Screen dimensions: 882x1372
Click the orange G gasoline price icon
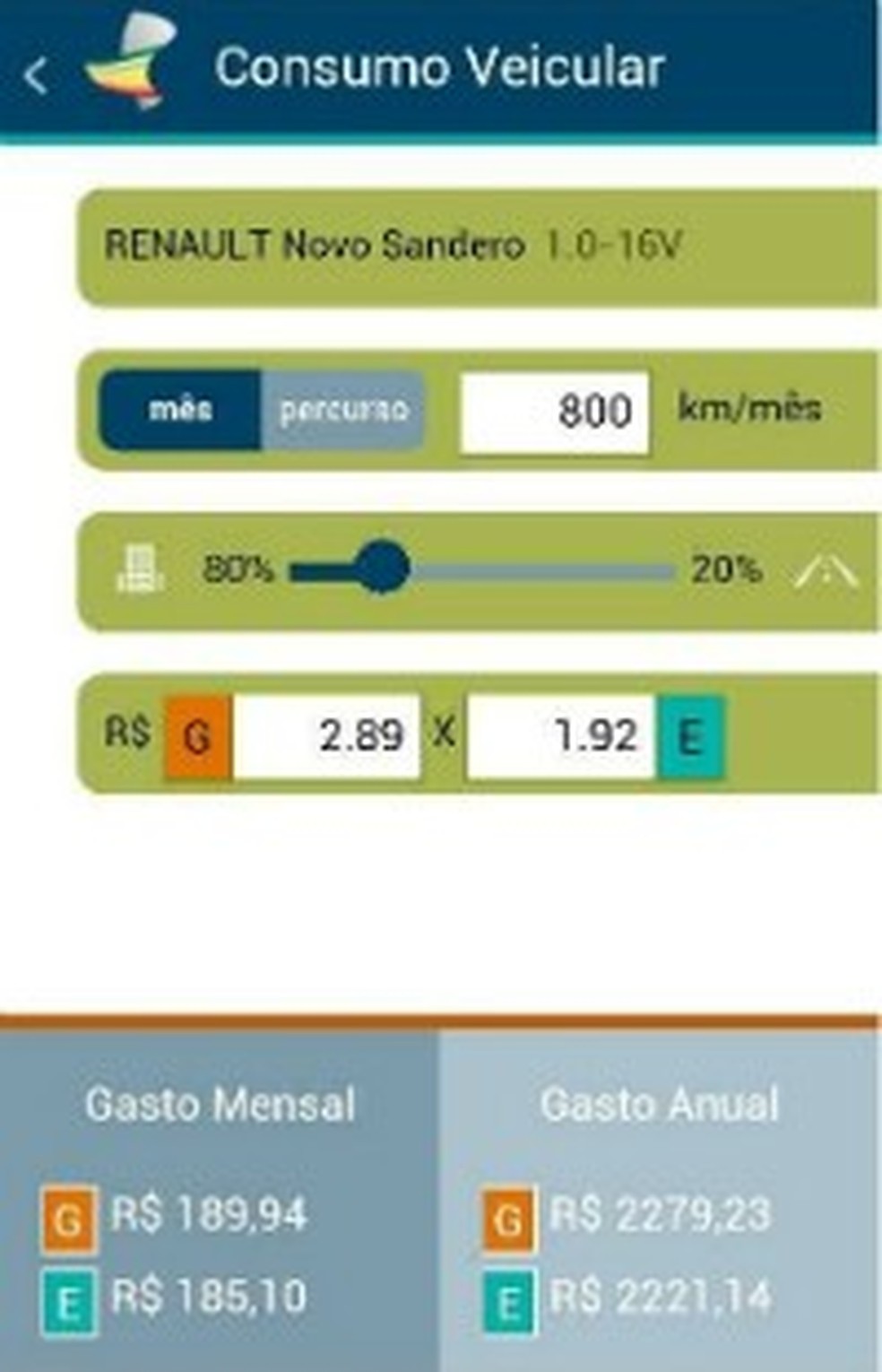(196, 735)
